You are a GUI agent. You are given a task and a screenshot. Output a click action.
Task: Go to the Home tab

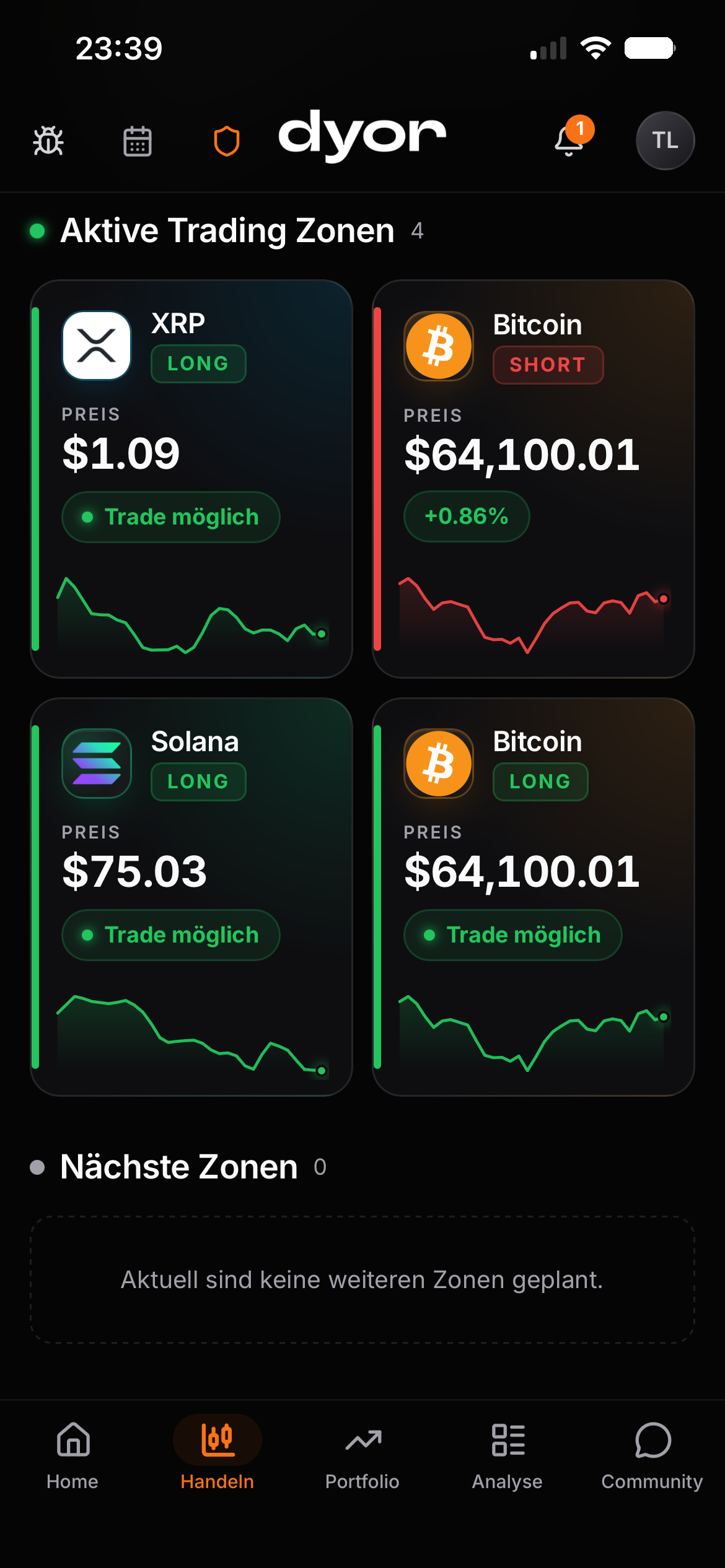pyautogui.click(x=72, y=1455)
